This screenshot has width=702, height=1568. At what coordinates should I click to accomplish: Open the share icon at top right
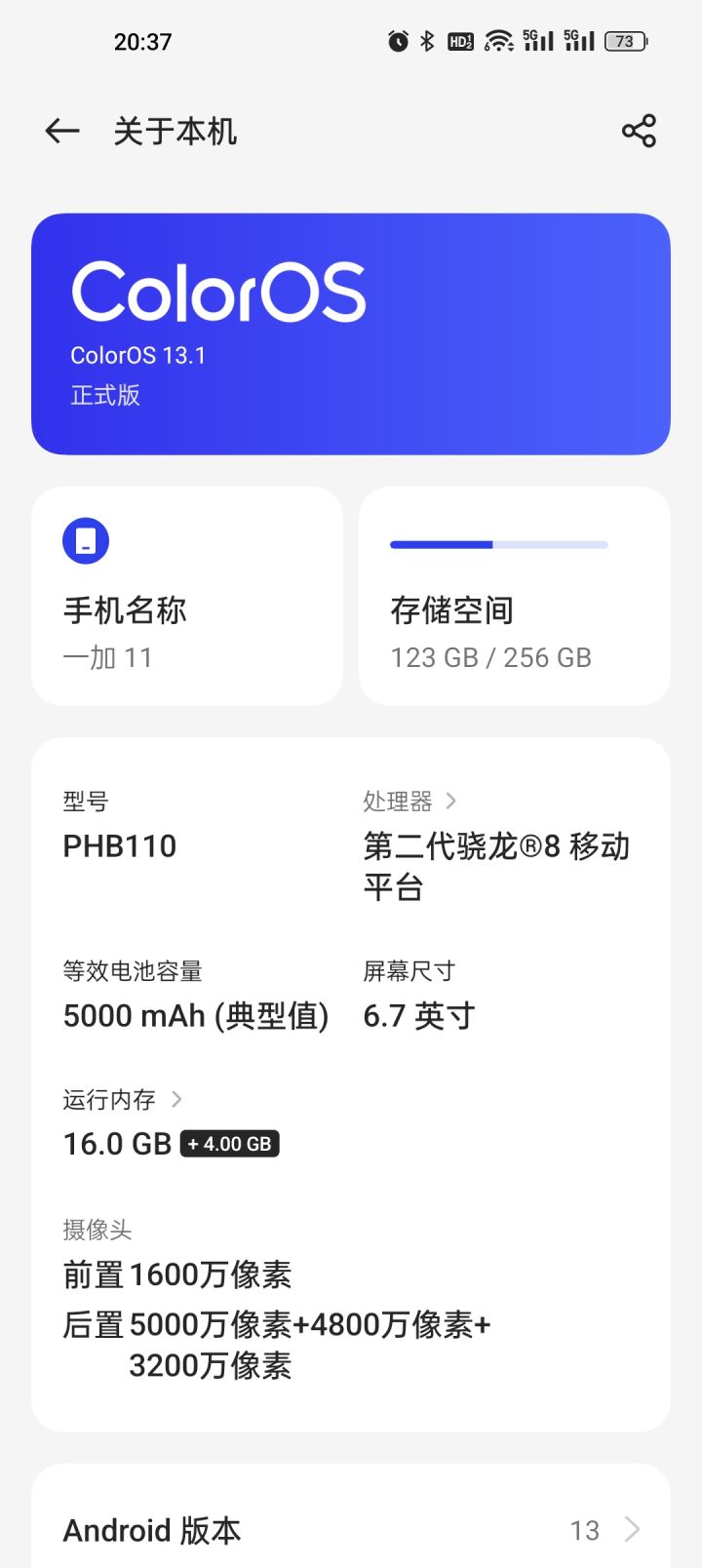tap(638, 130)
